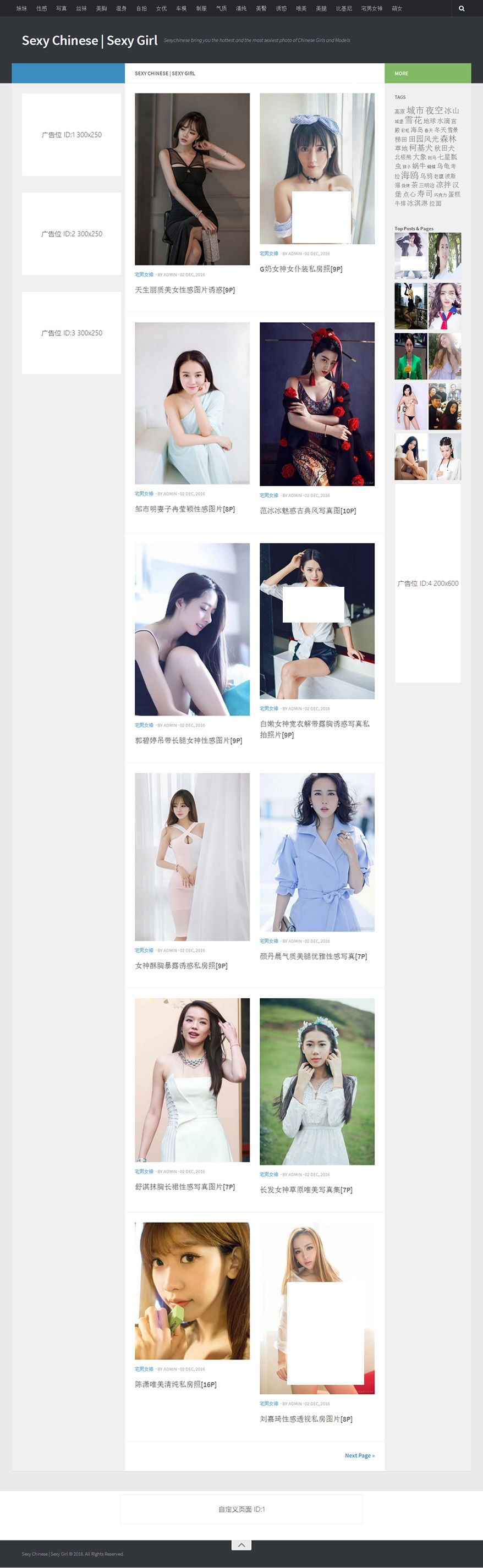Open the thumbnail for 舒淇抹胸长裙性感写真图片[7P]
Viewport: 483px width, 1568px height.
click(192, 1079)
